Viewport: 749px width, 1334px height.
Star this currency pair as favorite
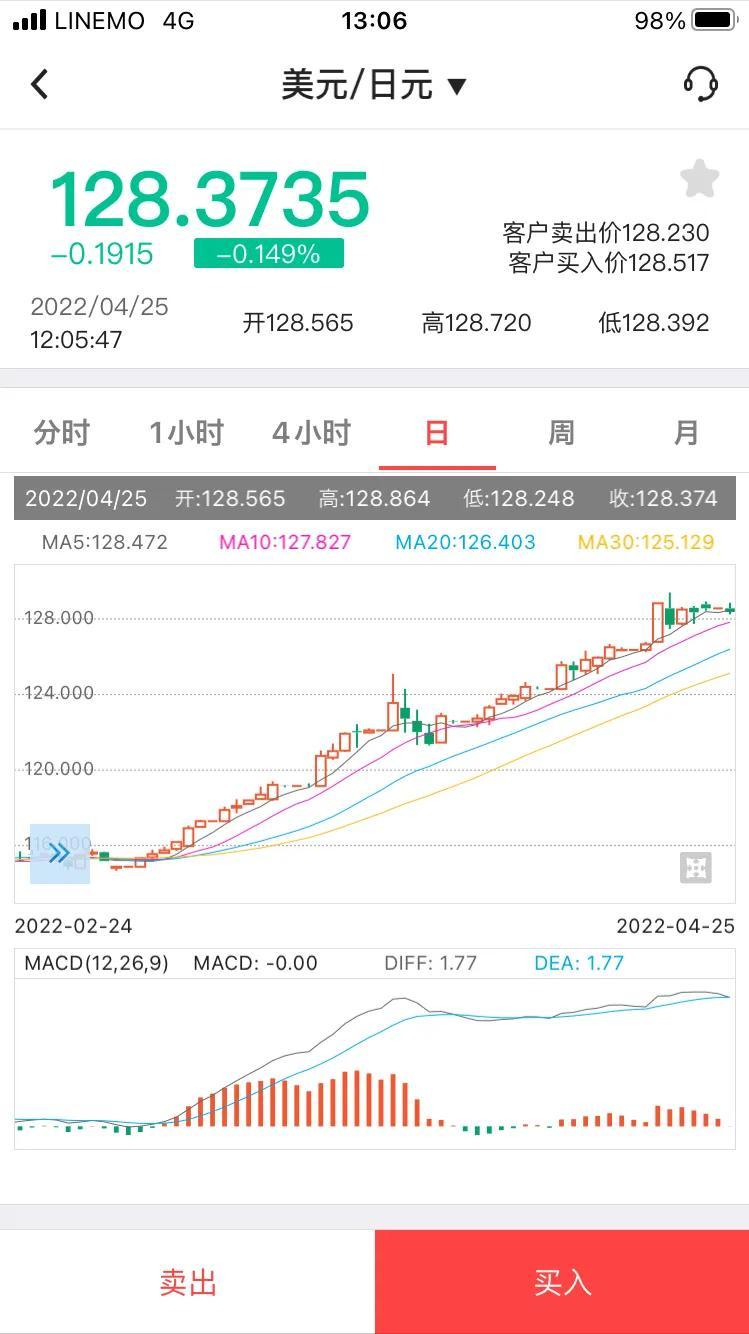click(699, 179)
